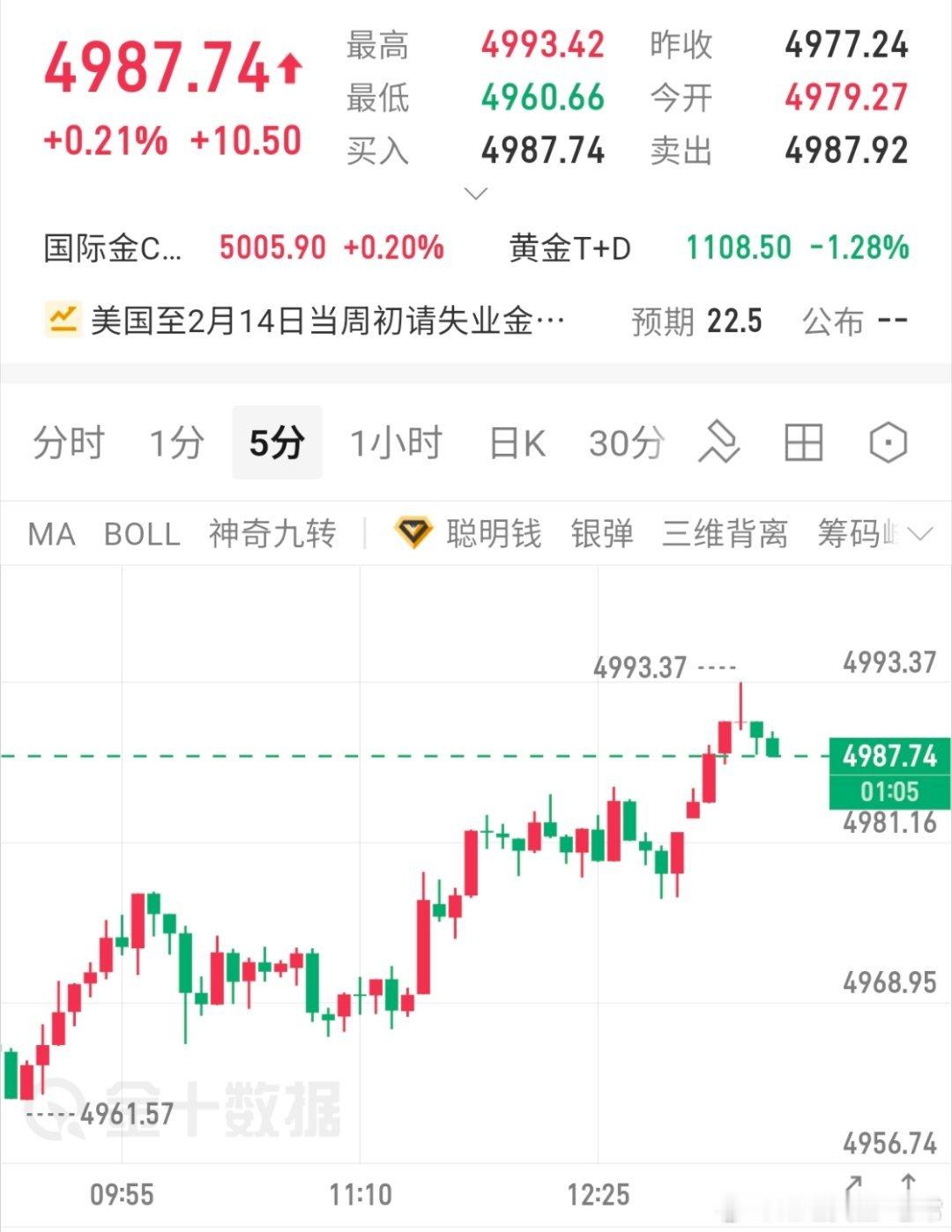Switch to the 1小时 timeframe tab
The height and width of the screenshot is (1232, 952).
(397, 443)
